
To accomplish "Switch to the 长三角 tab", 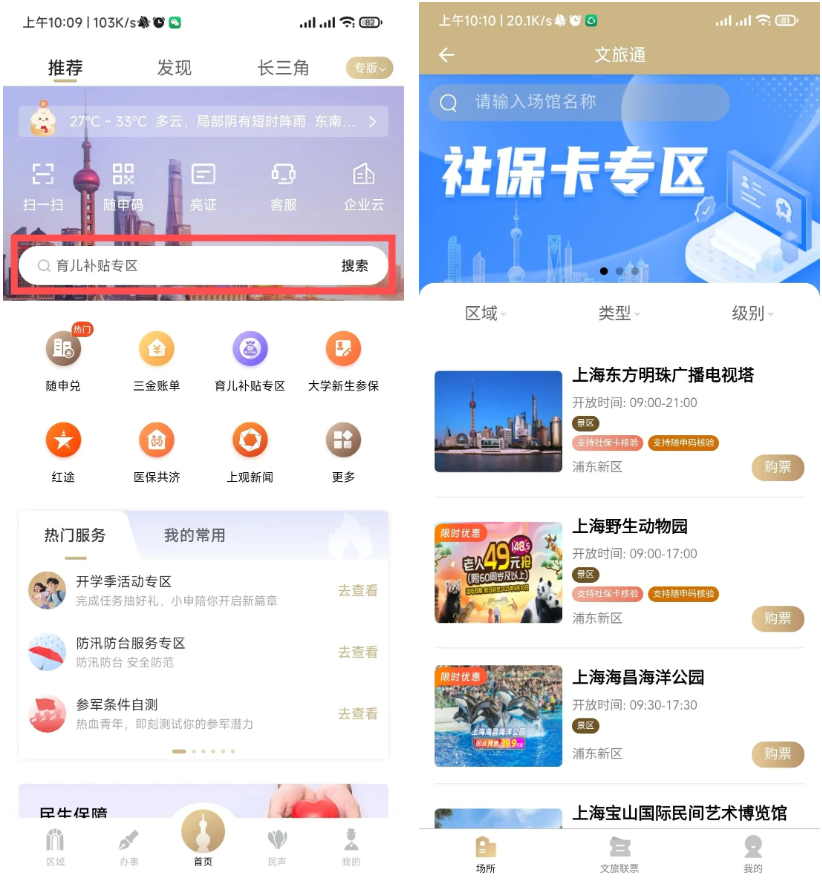I will (283, 68).
